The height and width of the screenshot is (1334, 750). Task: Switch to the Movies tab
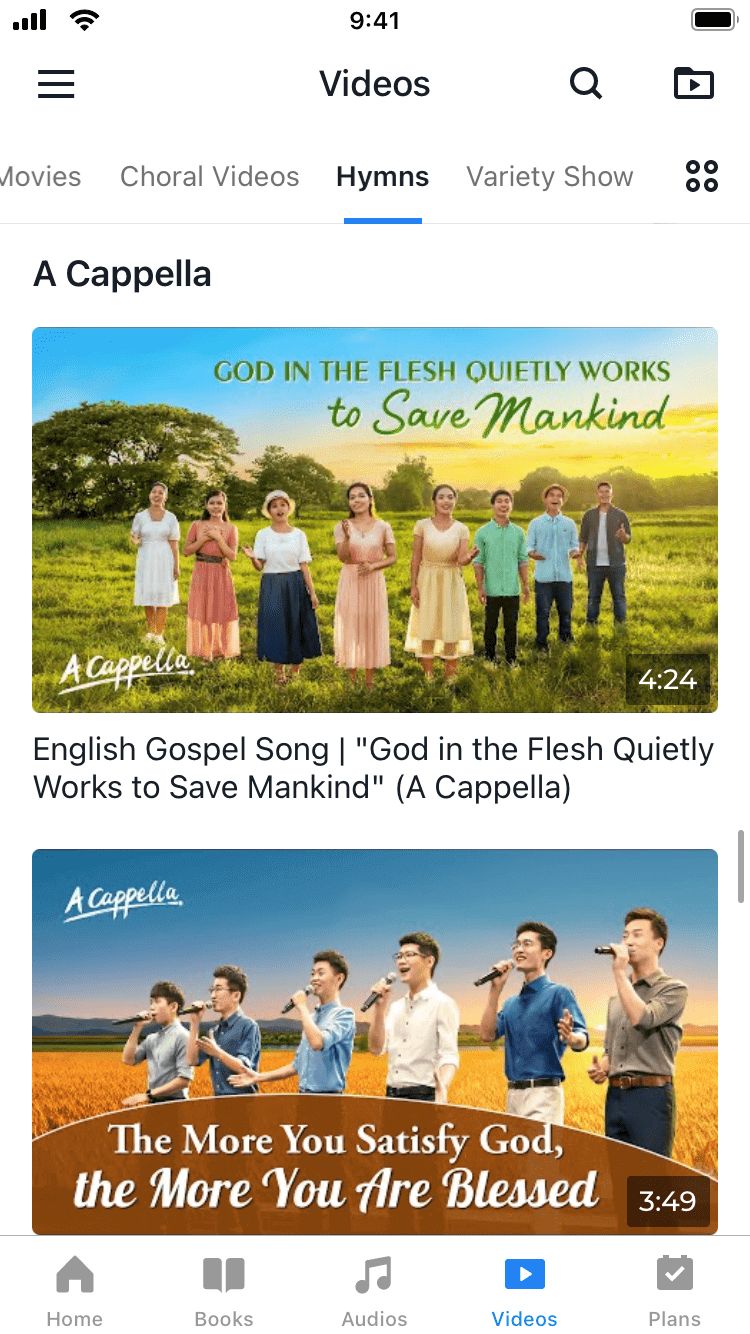click(40, 177)
